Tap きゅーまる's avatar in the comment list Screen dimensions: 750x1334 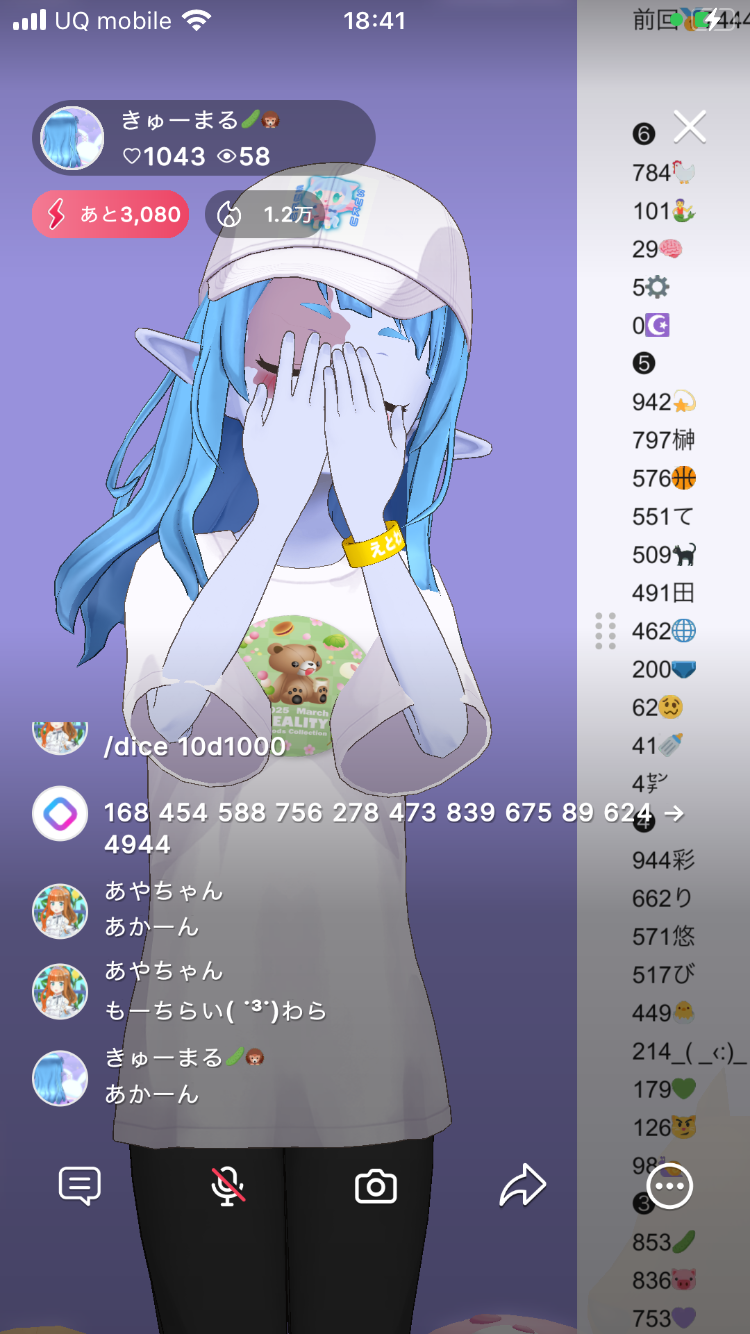pyautogui.click(x=60, y=1078)
